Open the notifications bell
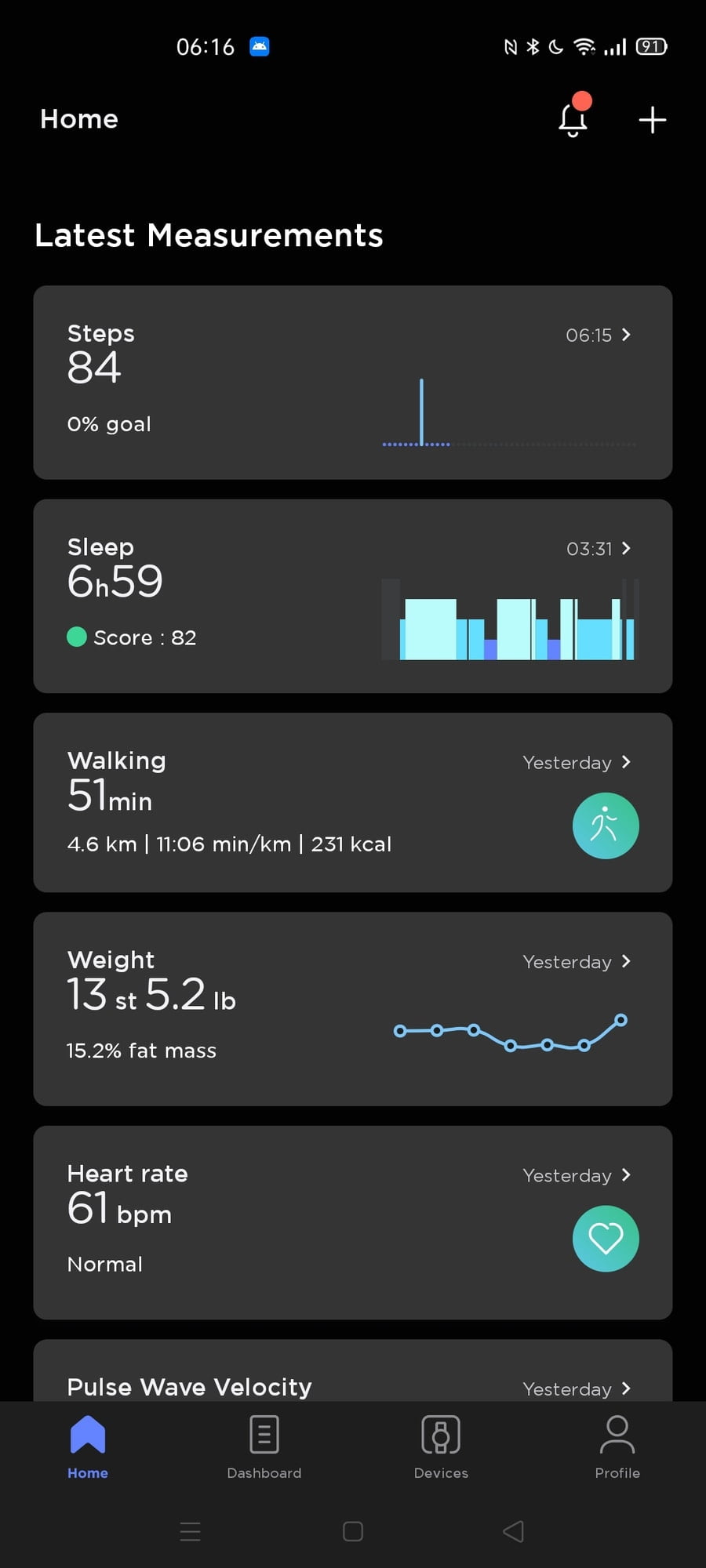Screen dimensions: 706x1568 [573, 120]
